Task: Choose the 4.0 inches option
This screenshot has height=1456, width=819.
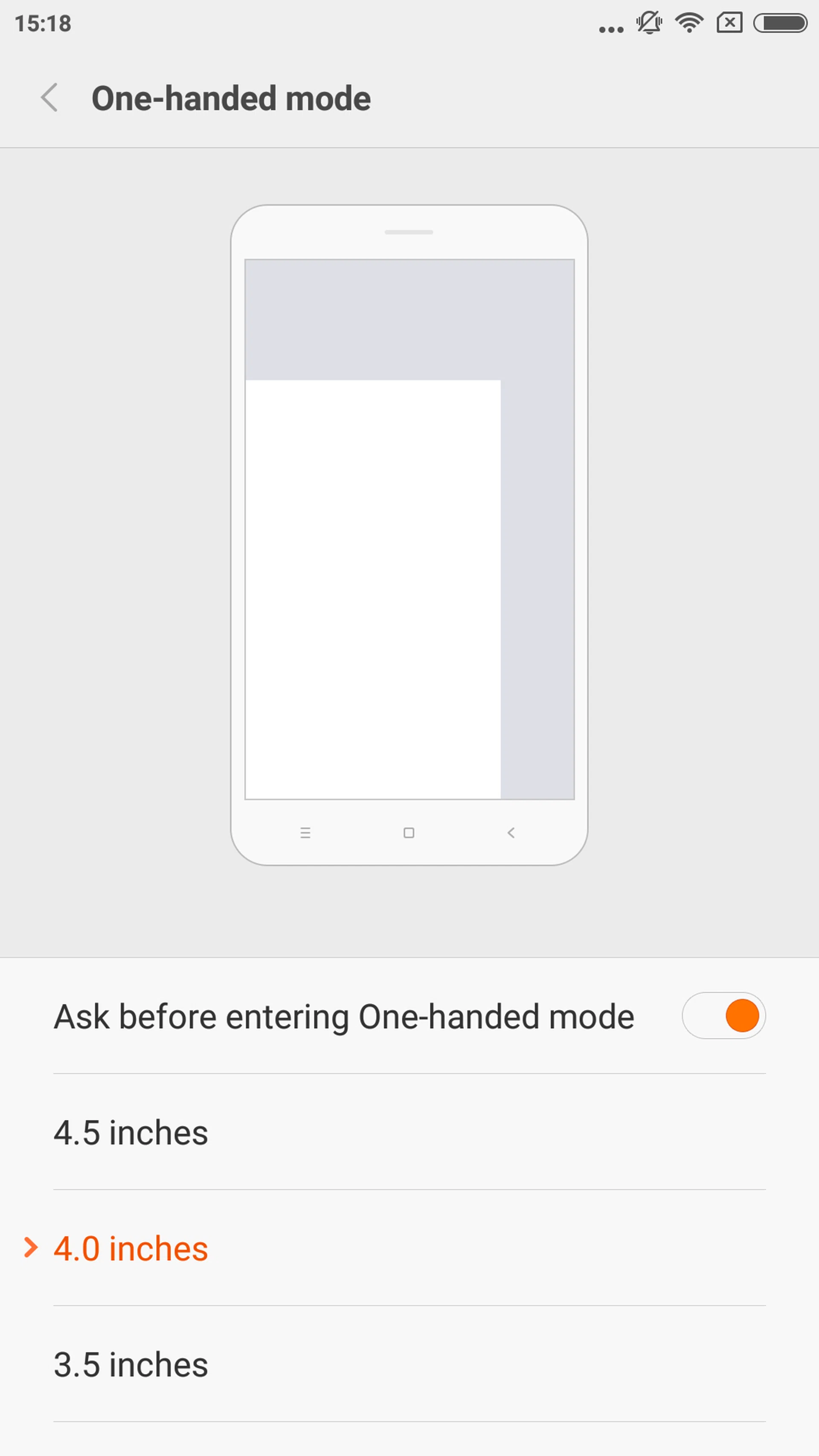Action: [131, 1249]
